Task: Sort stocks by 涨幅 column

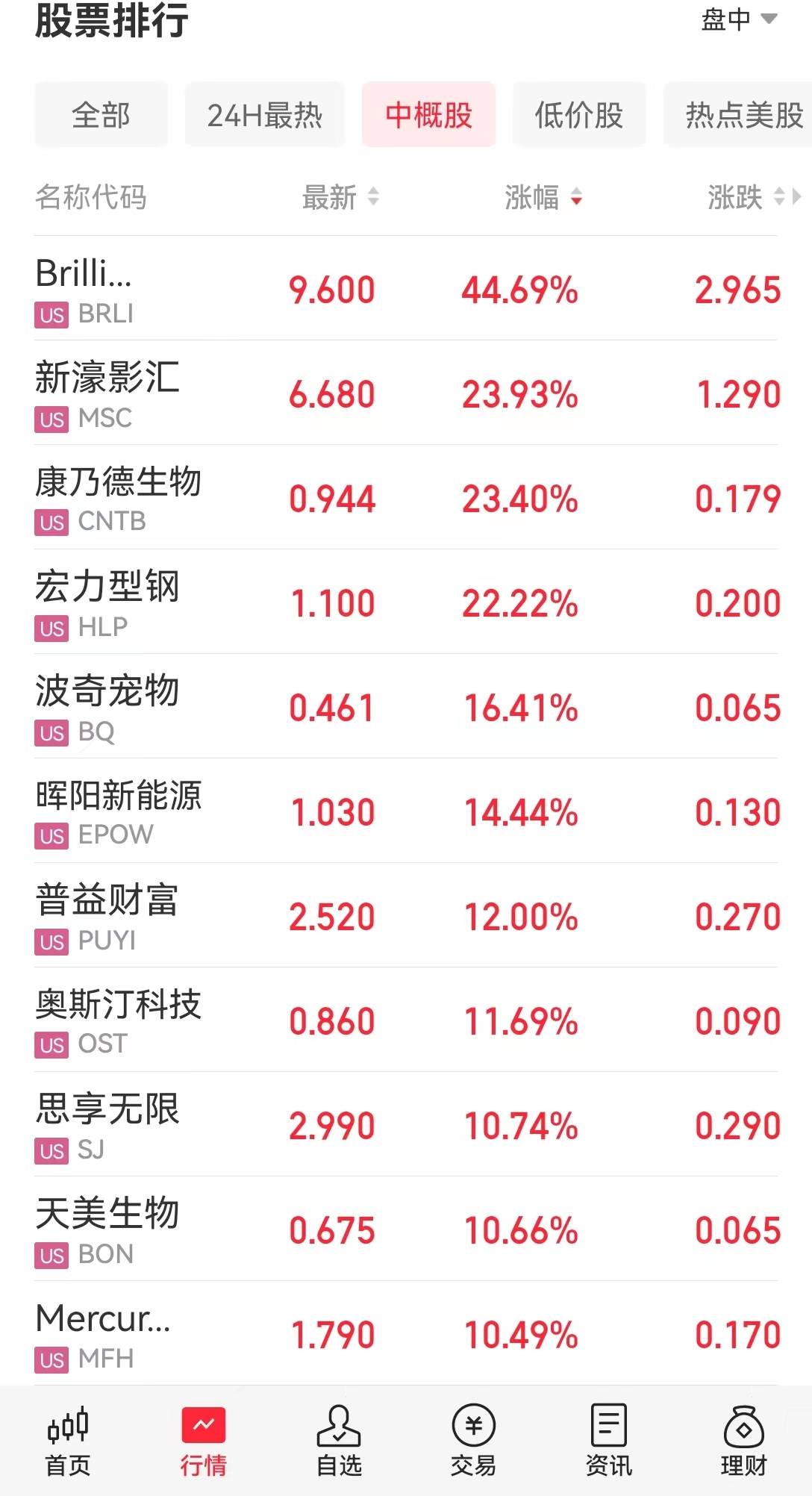Action: point(543,197)
